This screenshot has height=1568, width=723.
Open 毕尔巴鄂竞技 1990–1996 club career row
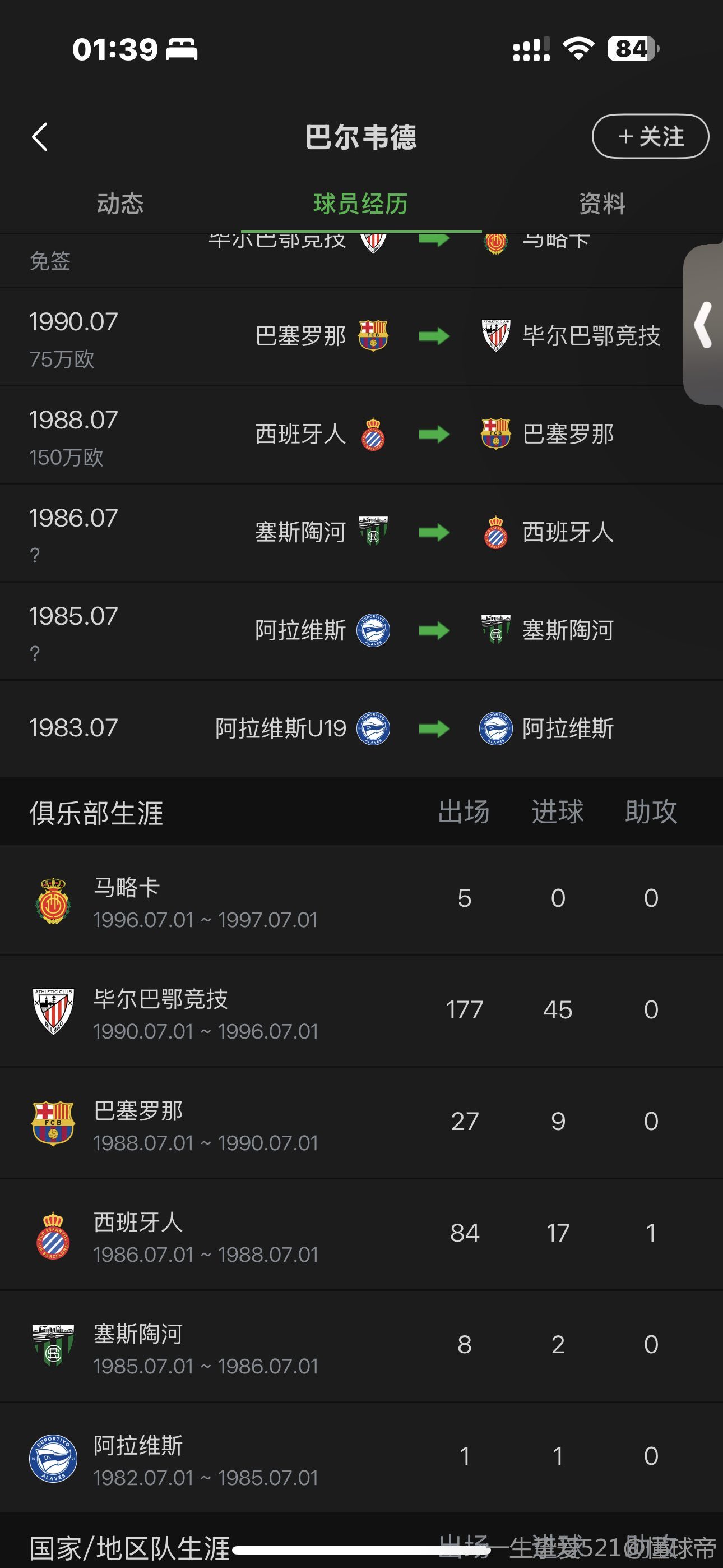click(361, 1011)
